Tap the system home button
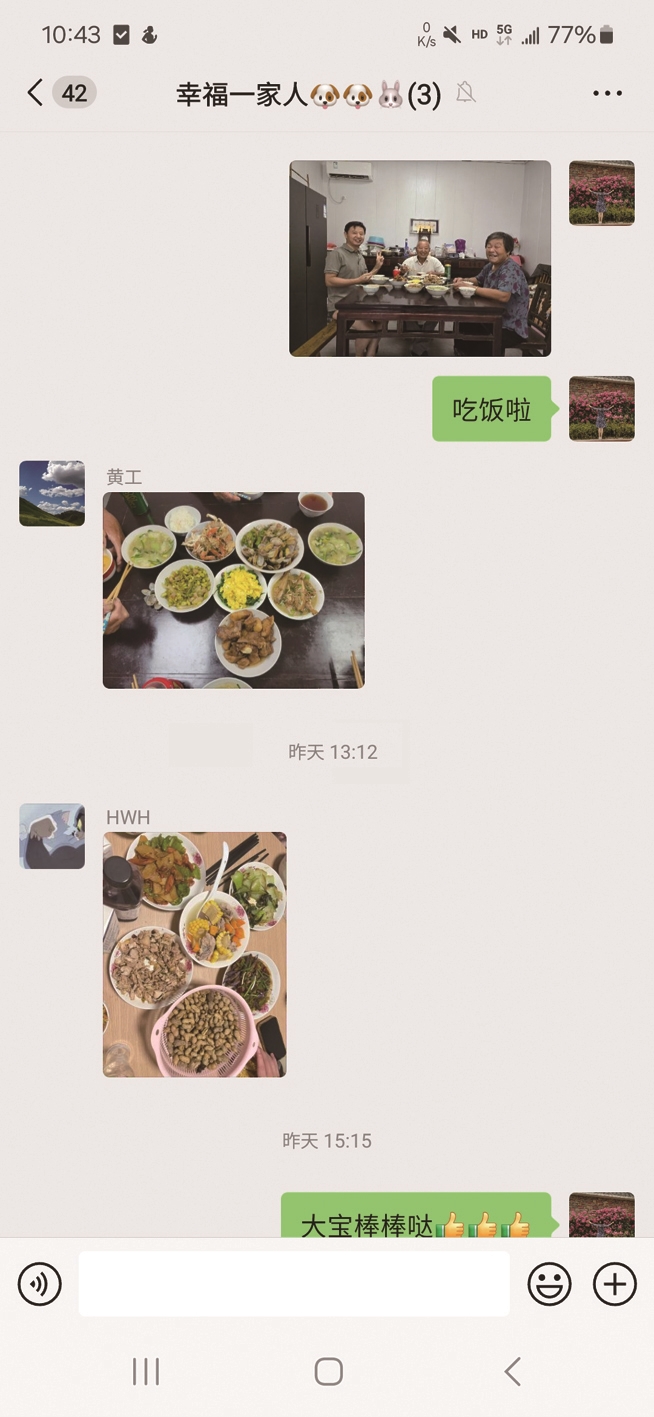 coord(328,1371)
